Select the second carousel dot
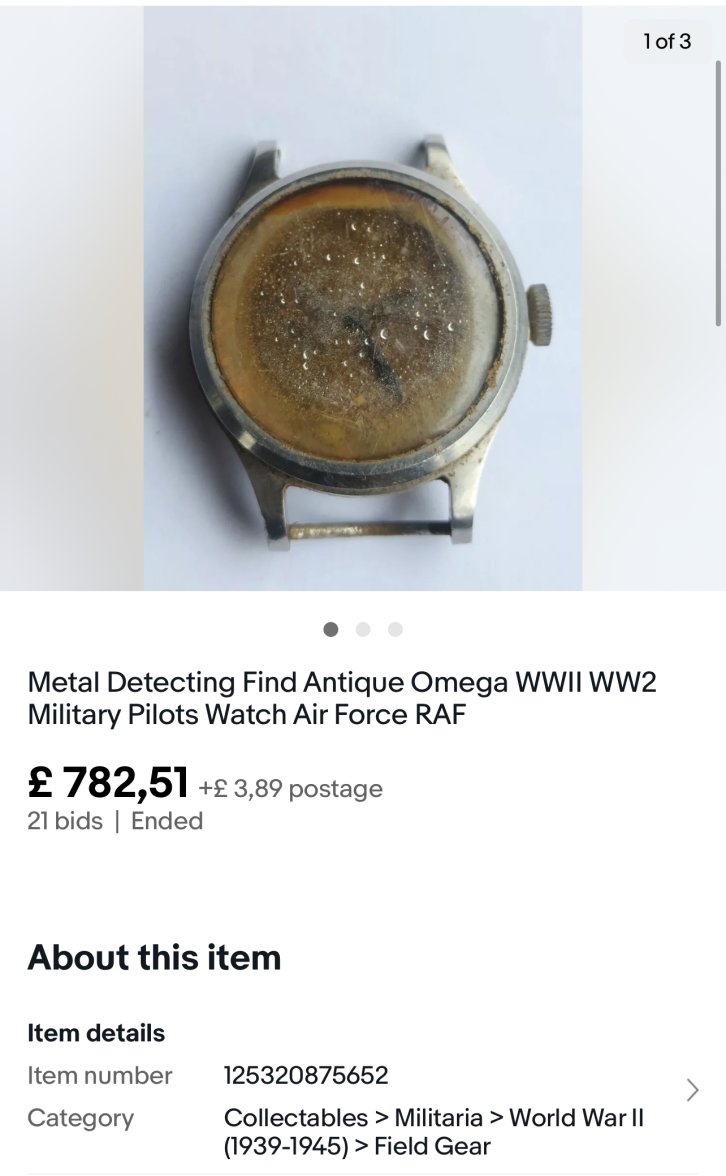 click(362, 630)
